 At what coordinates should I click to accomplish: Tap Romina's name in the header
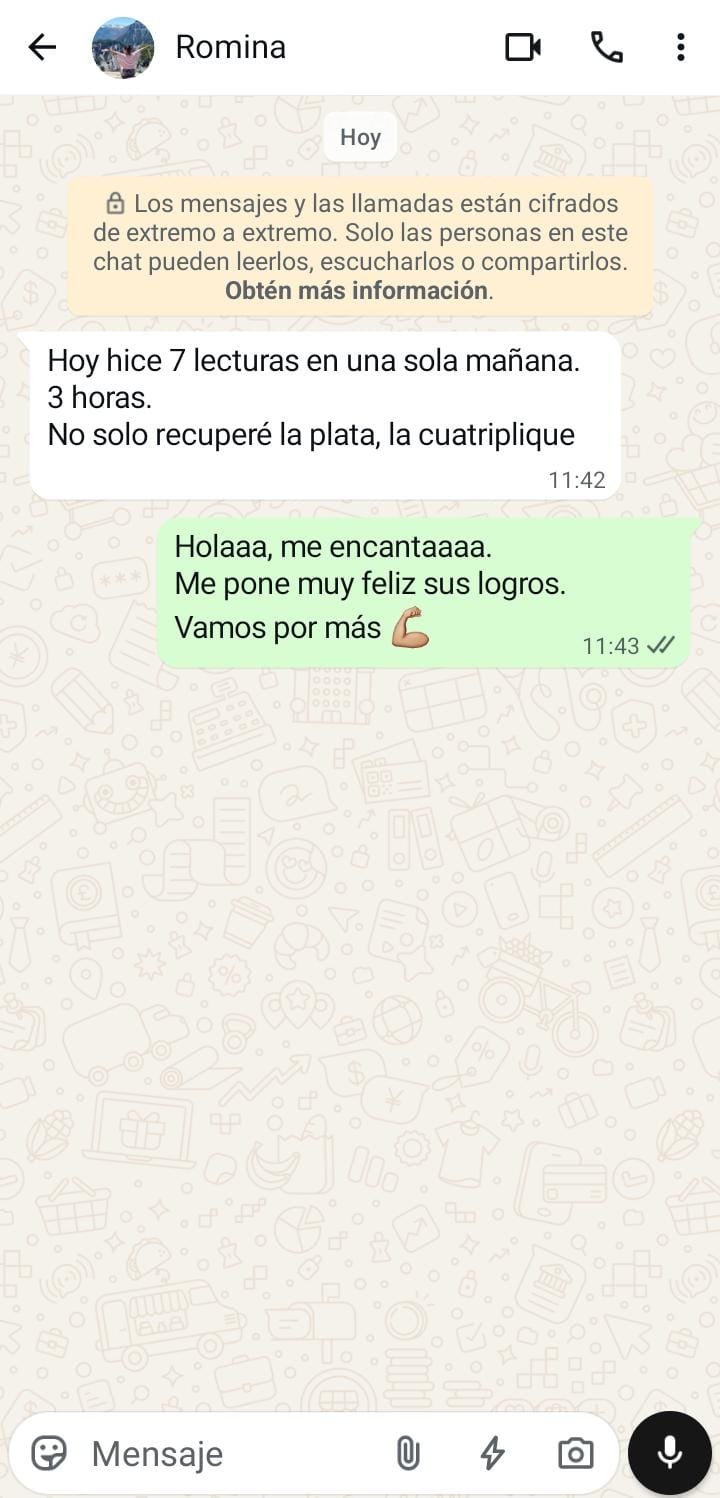tap(230, 46)
